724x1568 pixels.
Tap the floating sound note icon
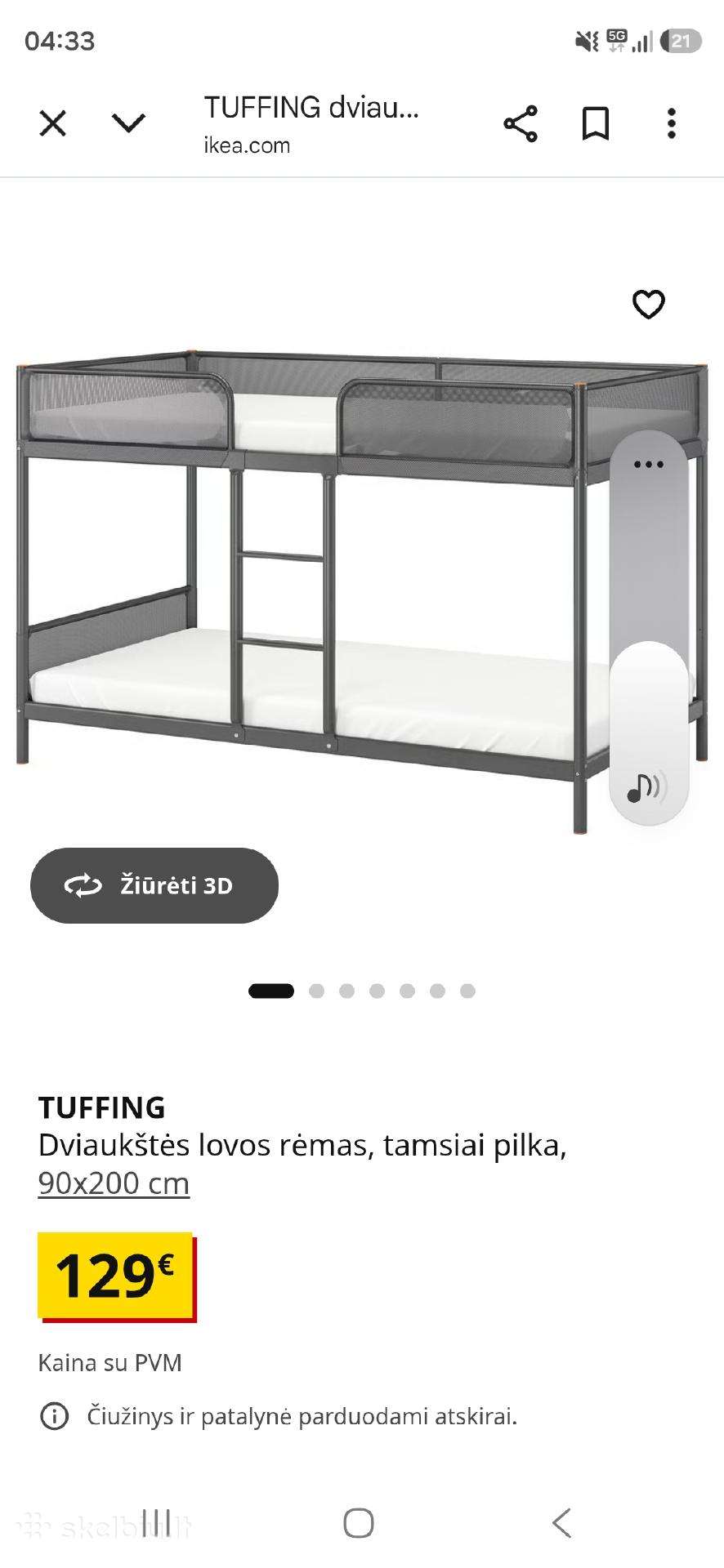[x=647, y=788]
